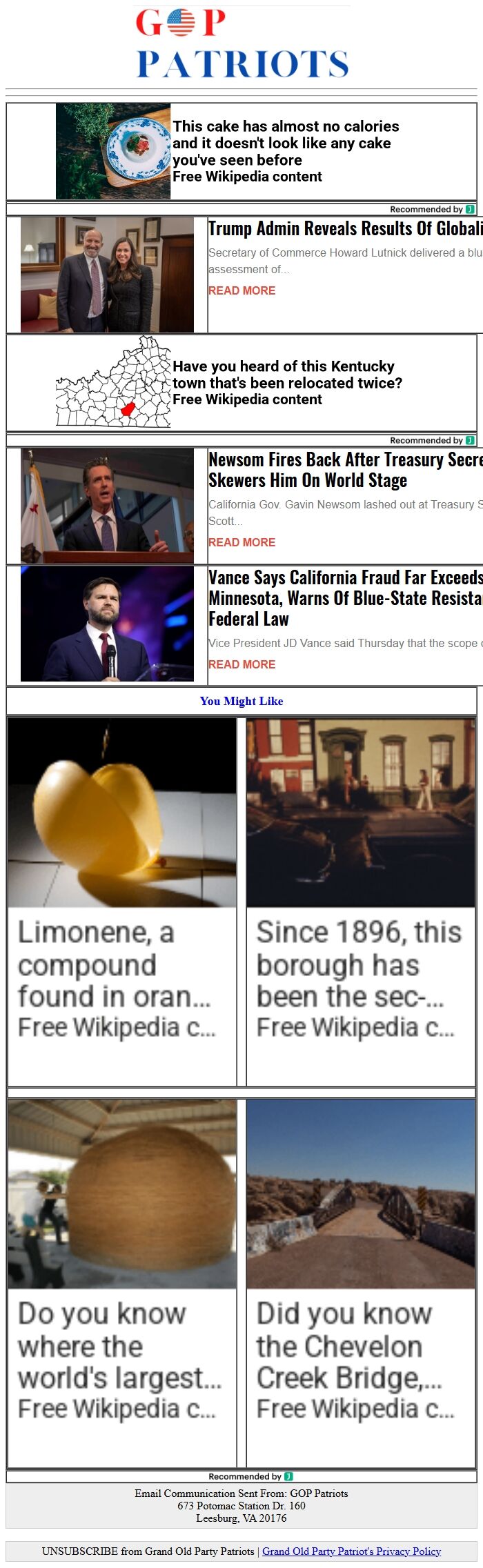Open the photo of Lutnick's article
The height and width of the screenshot is (1568, 483).
[107, 275]
